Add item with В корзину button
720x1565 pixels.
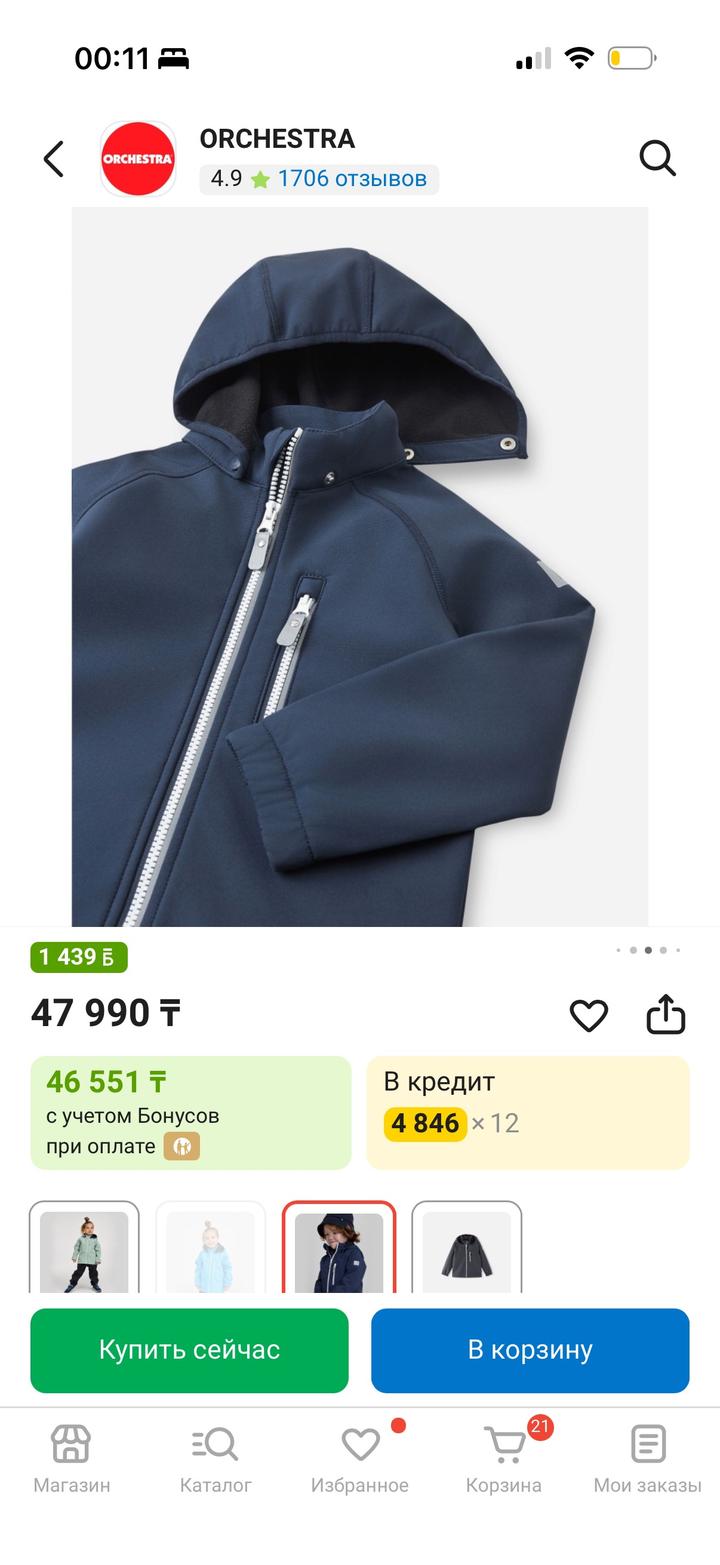(530, 1349)
